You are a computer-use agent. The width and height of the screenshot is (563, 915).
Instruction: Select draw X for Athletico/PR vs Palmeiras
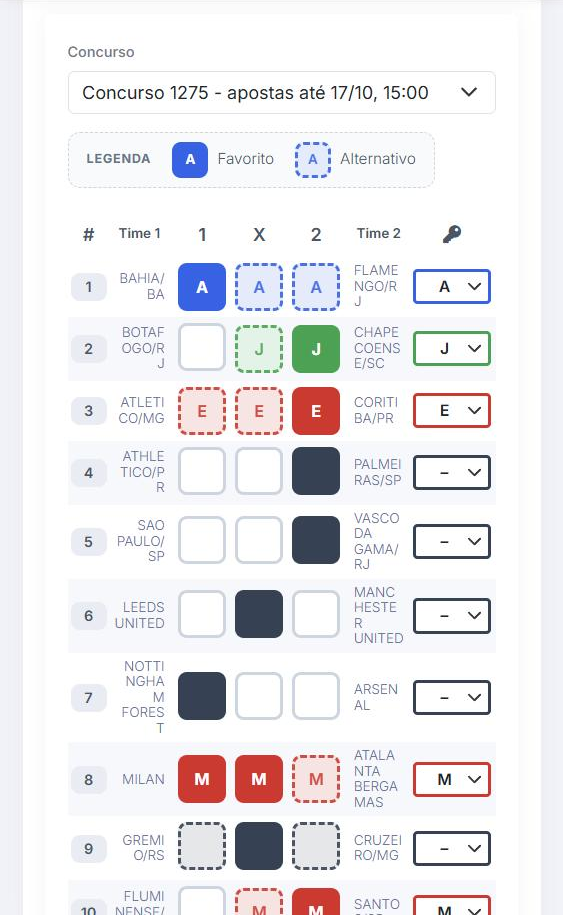[259, 472]
